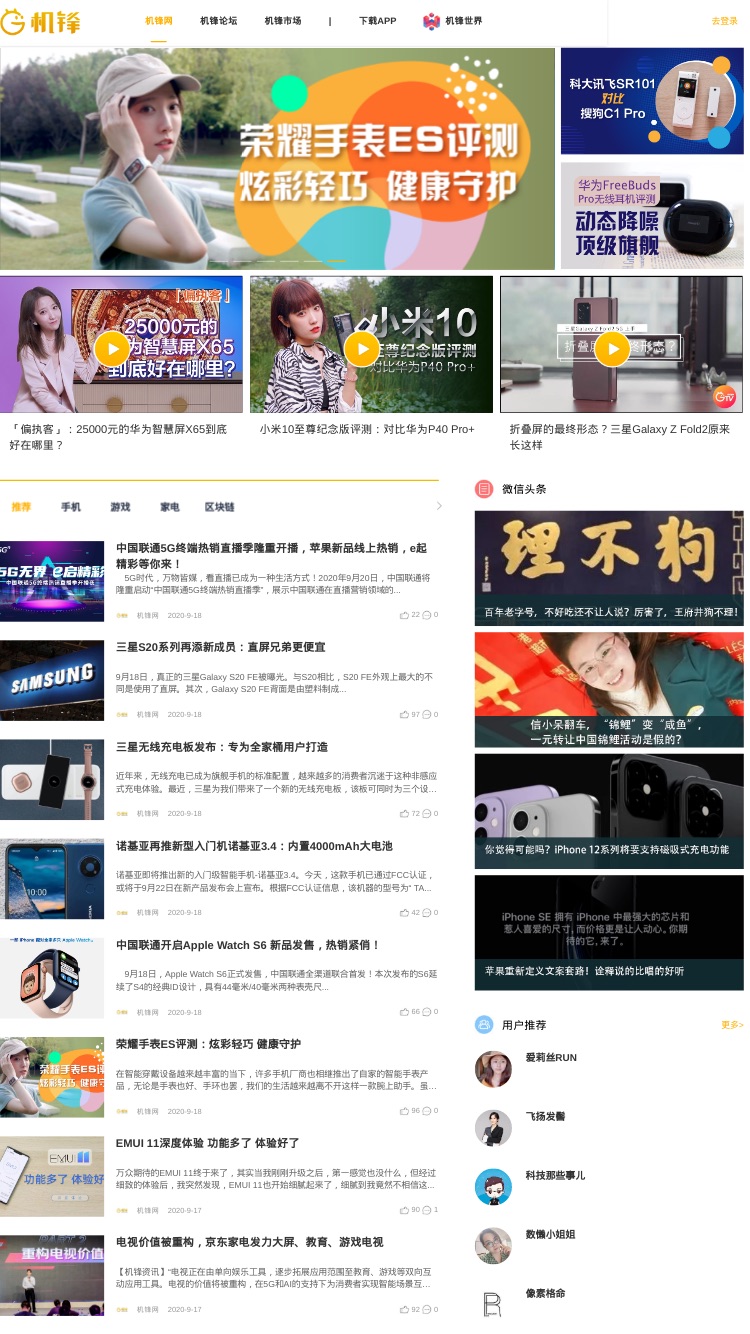The height and width of the screenshot is (1334, 750).
Task: Select the 游戏 tab
Action: point(120,507)
